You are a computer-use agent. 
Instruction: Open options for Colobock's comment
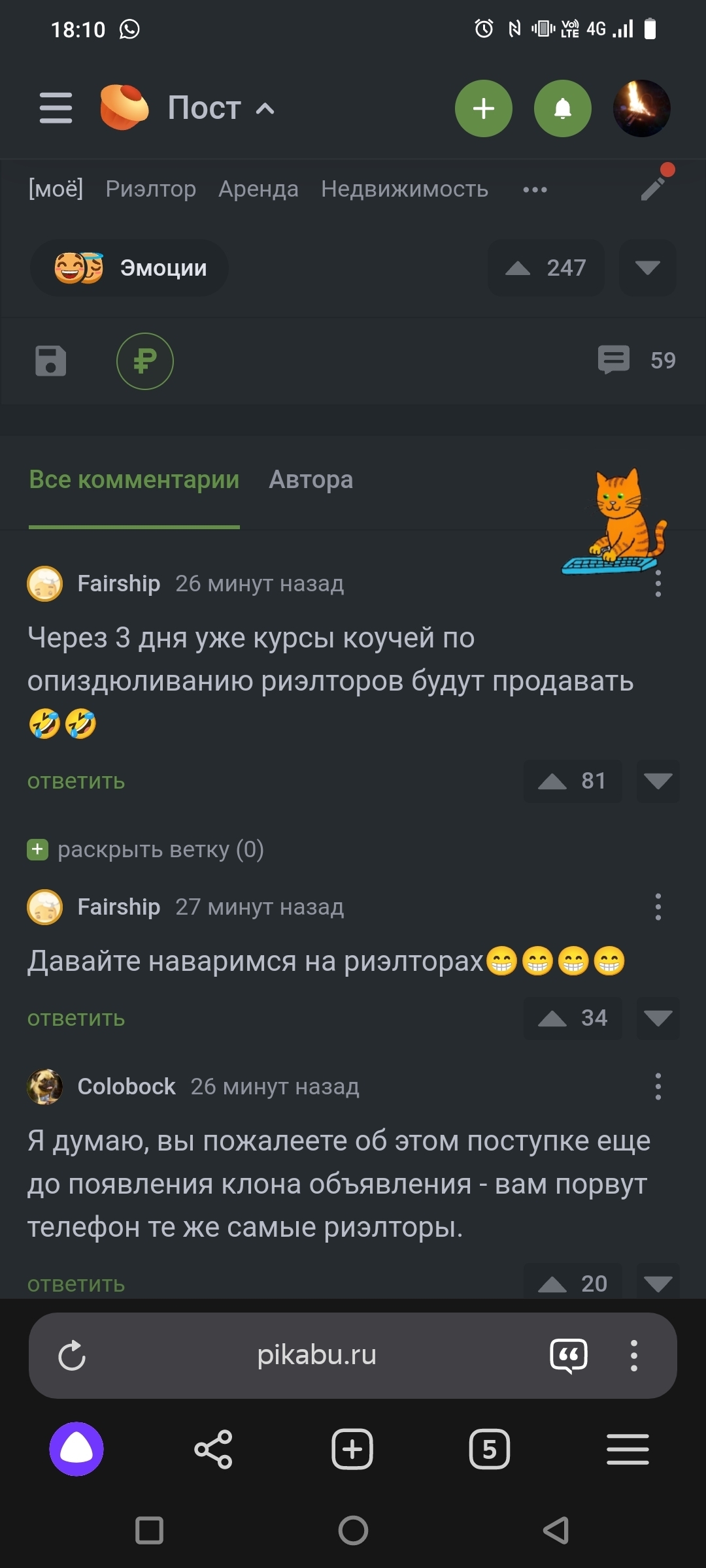click(658, 1086)
